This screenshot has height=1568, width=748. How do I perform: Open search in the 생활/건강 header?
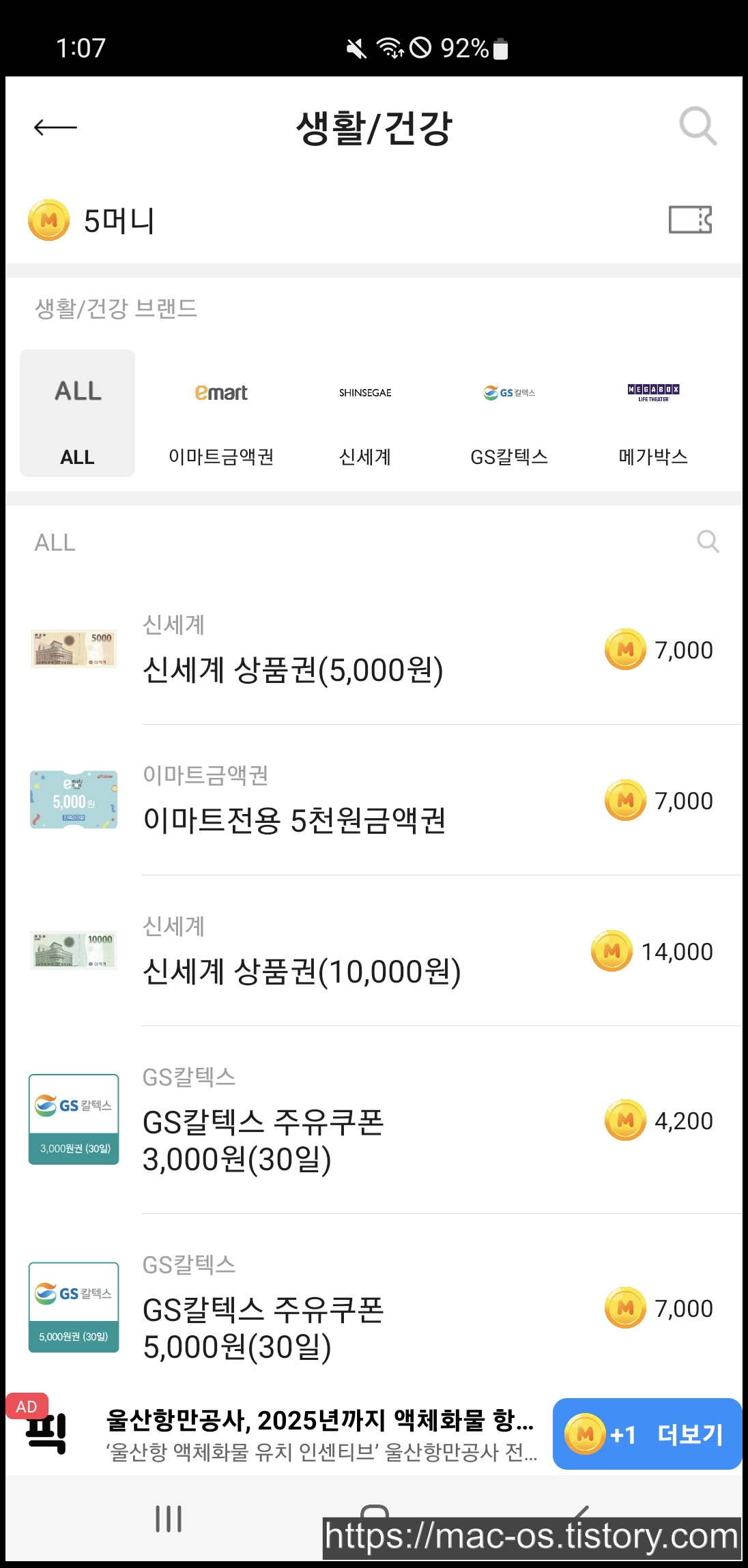tap(697, 126)
